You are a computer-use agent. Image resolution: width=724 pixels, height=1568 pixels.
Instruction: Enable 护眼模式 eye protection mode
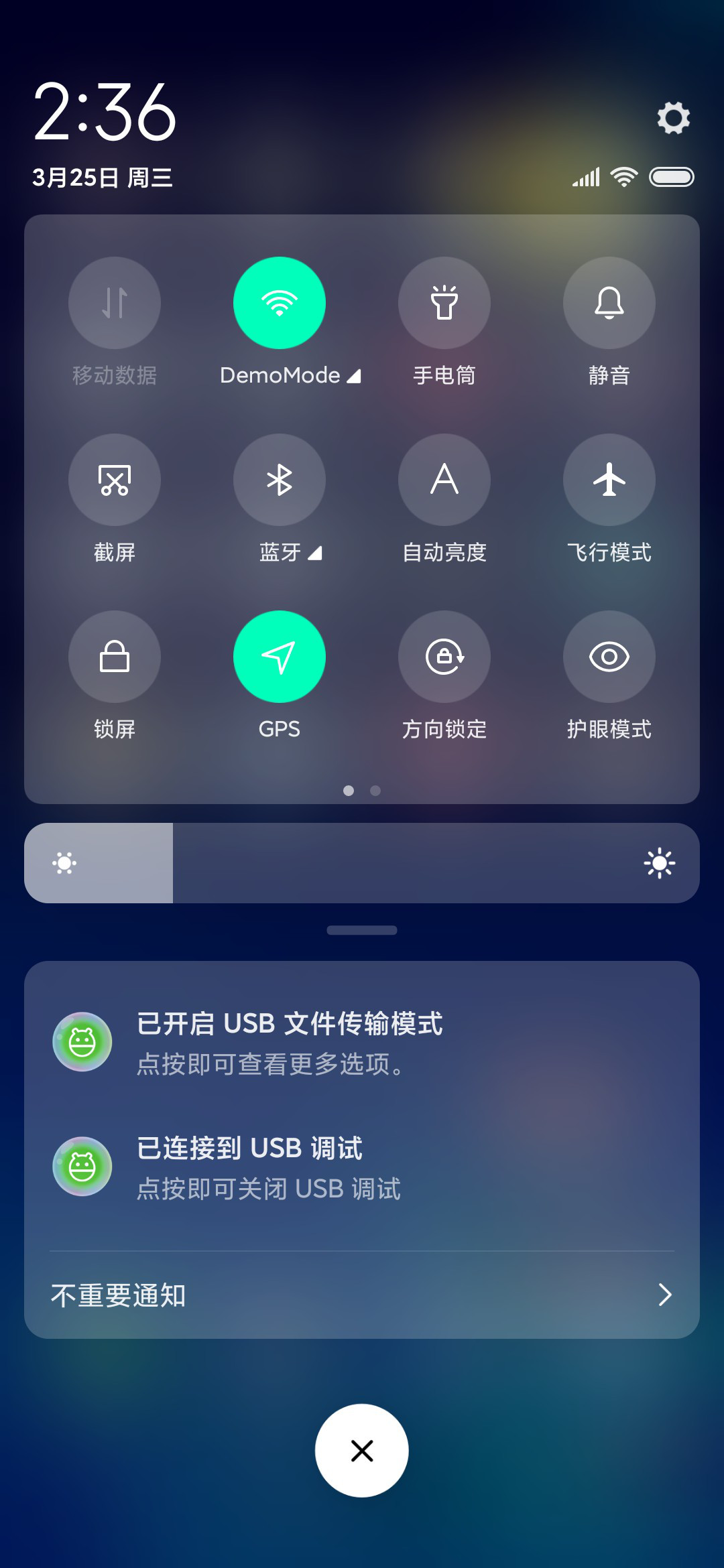click(x=609, y=657)
